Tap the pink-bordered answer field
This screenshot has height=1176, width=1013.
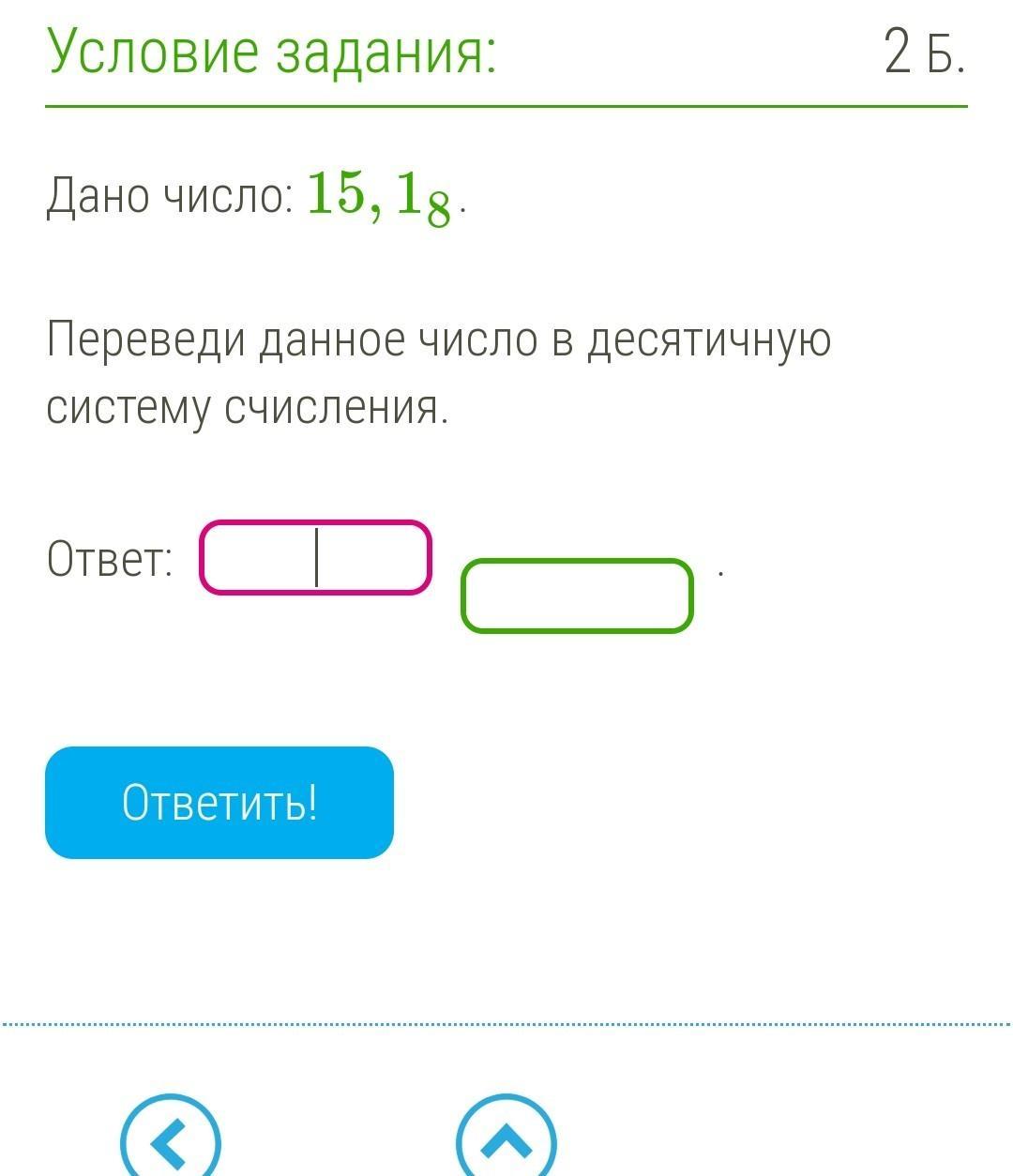pos(315,558)
